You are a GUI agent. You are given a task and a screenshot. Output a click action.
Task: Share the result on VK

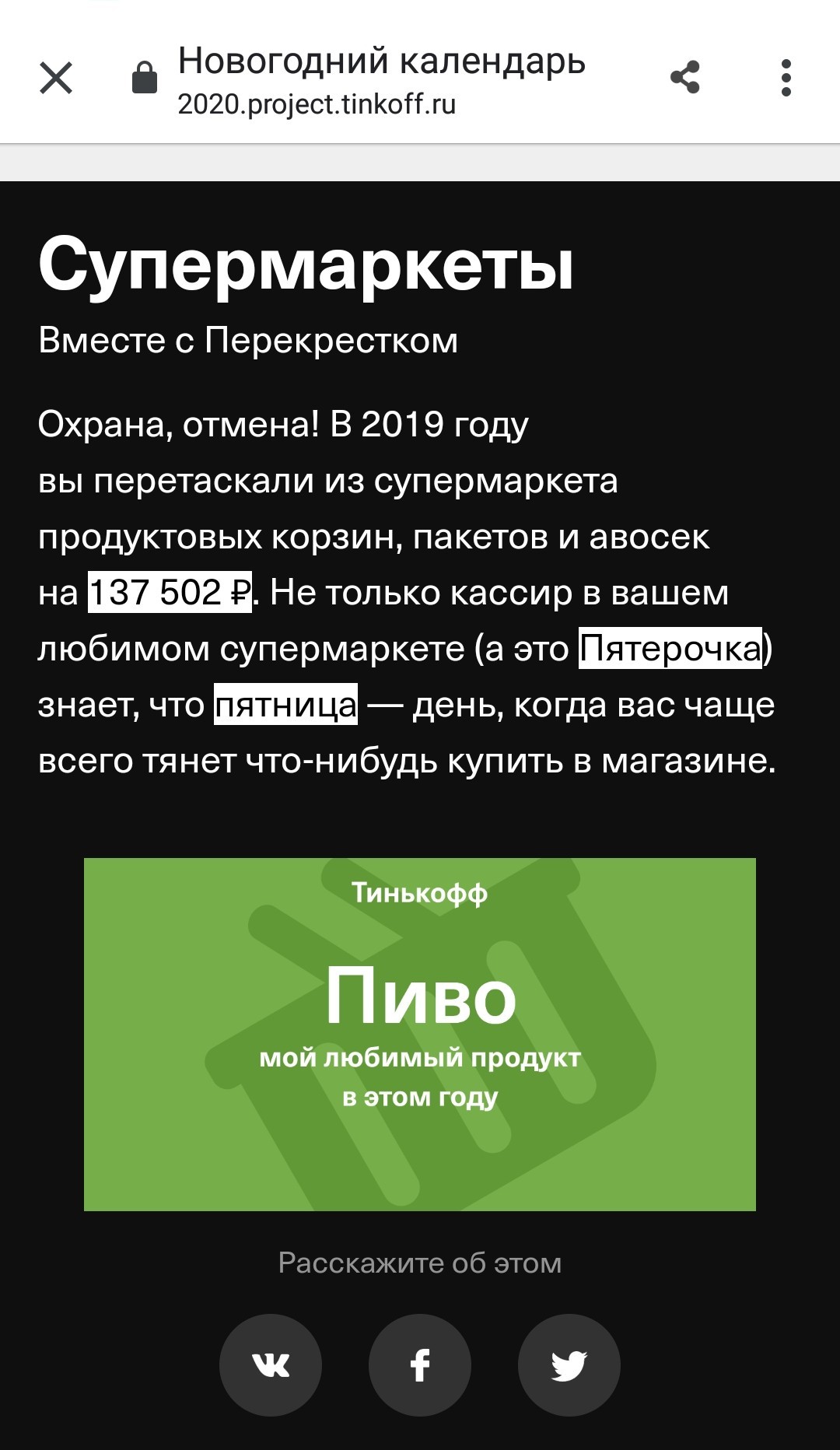coord(271,1364)
